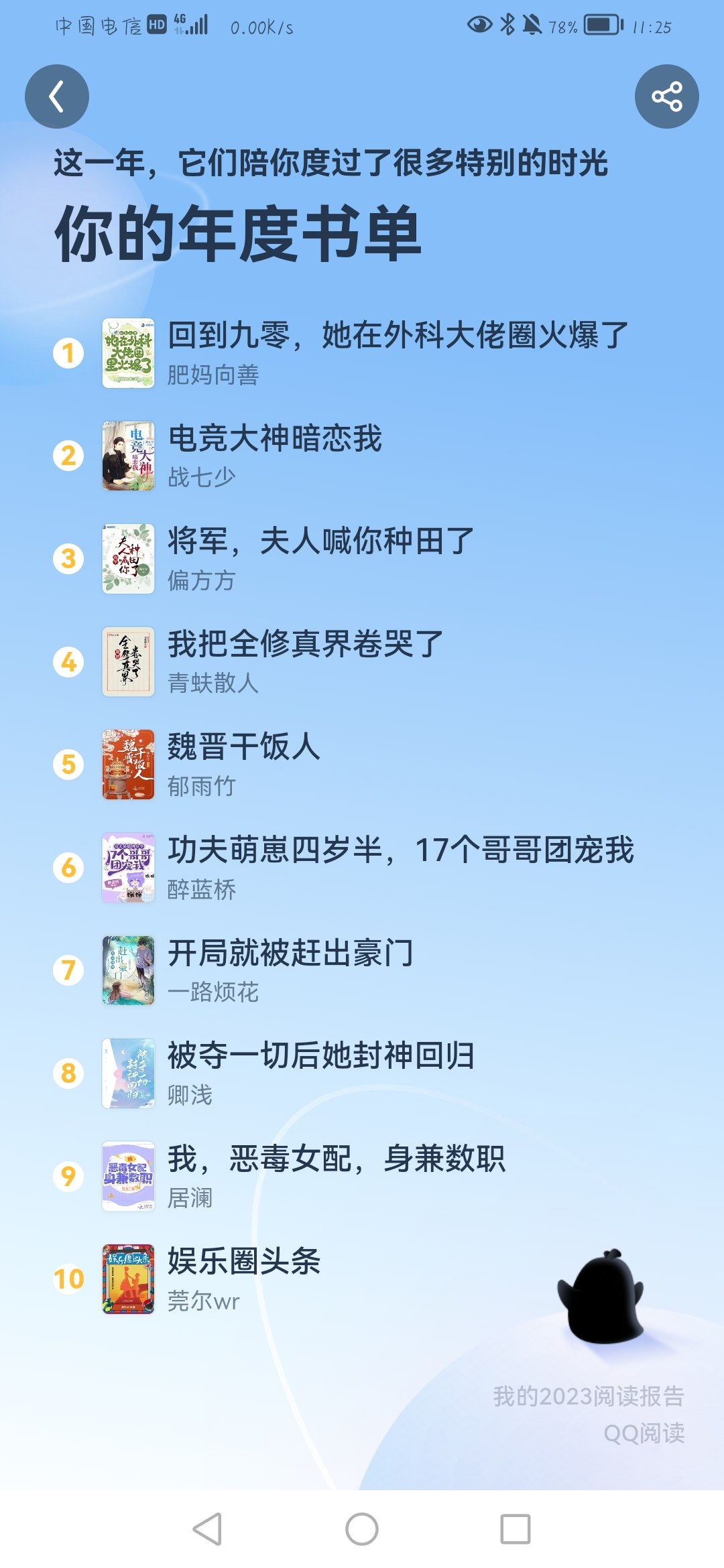View the book 我把全修真界卷哭了
Viewport: 724px width, 1568px height.
[362, 662]
